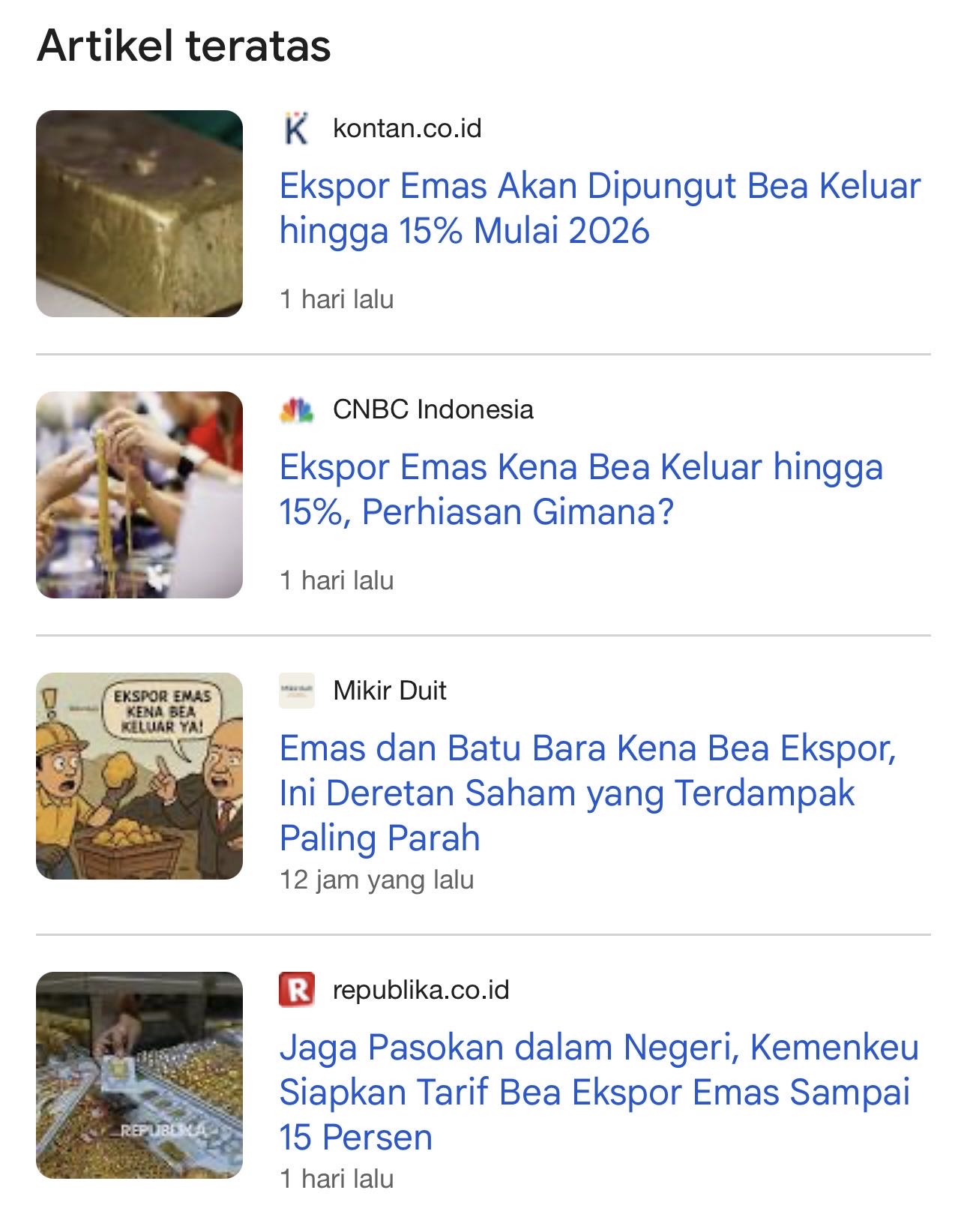Read CNBC Indonesia's 'Perhiasan Gimana?' article

pyautogui.click(x=581, y=489)
